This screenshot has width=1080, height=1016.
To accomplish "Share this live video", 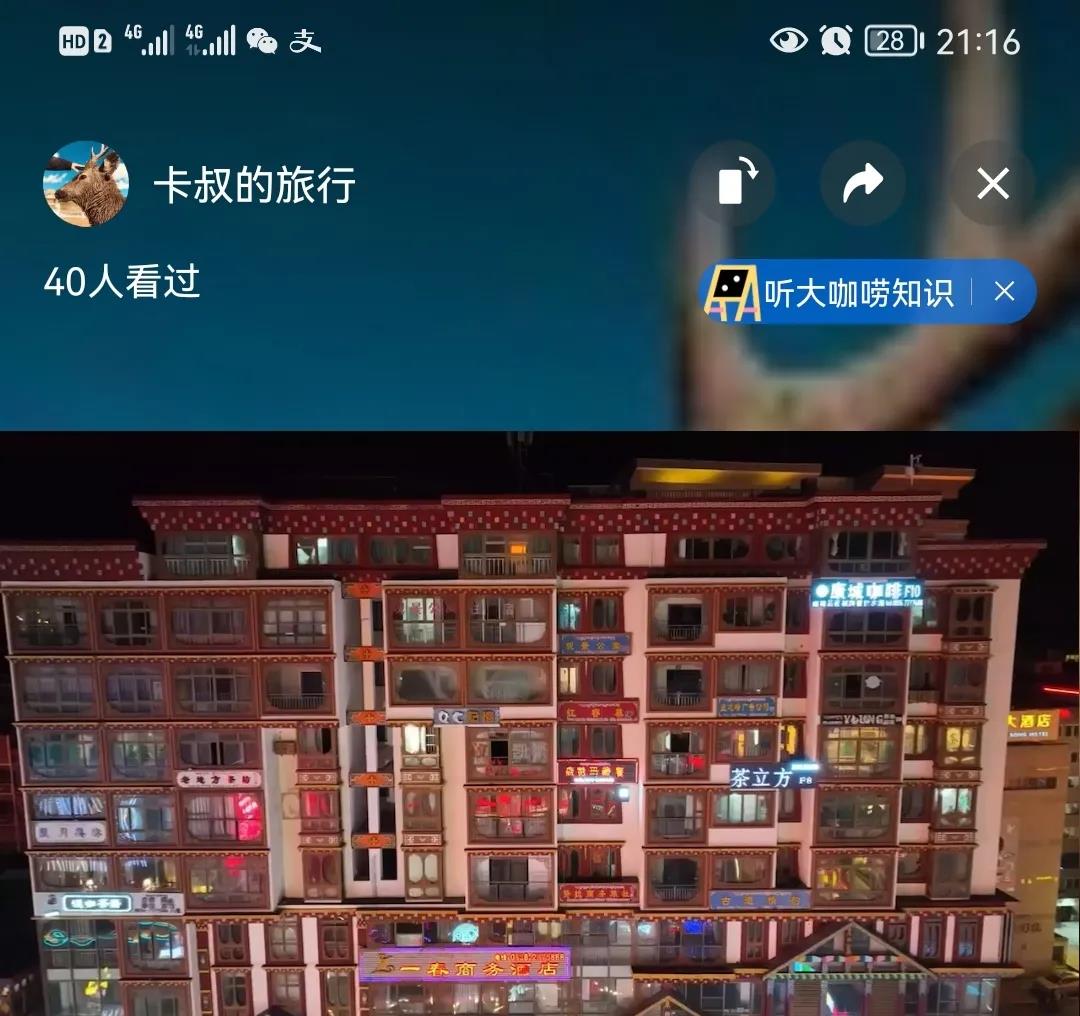I will pyautogui.click(x=862, y=184).
